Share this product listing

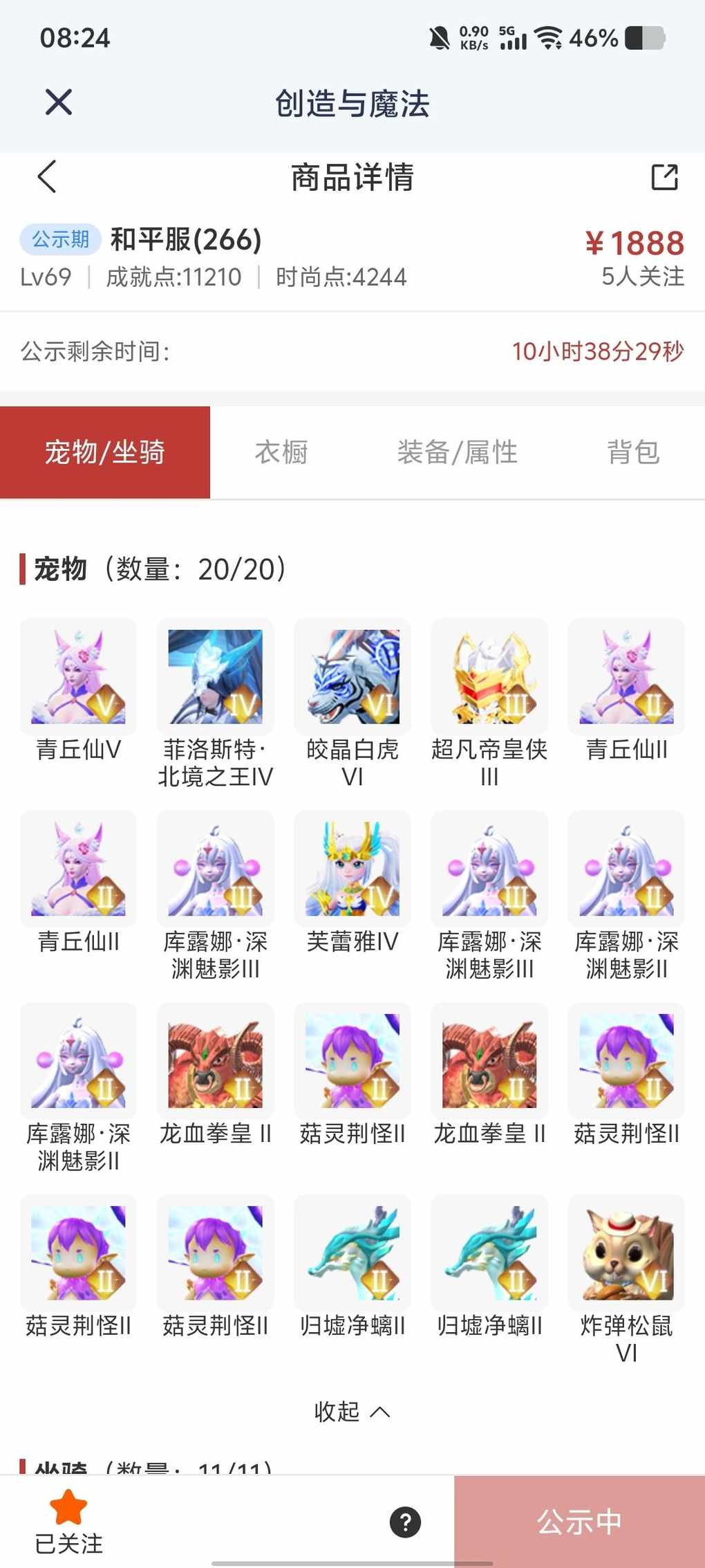click(x=664, y=177)
